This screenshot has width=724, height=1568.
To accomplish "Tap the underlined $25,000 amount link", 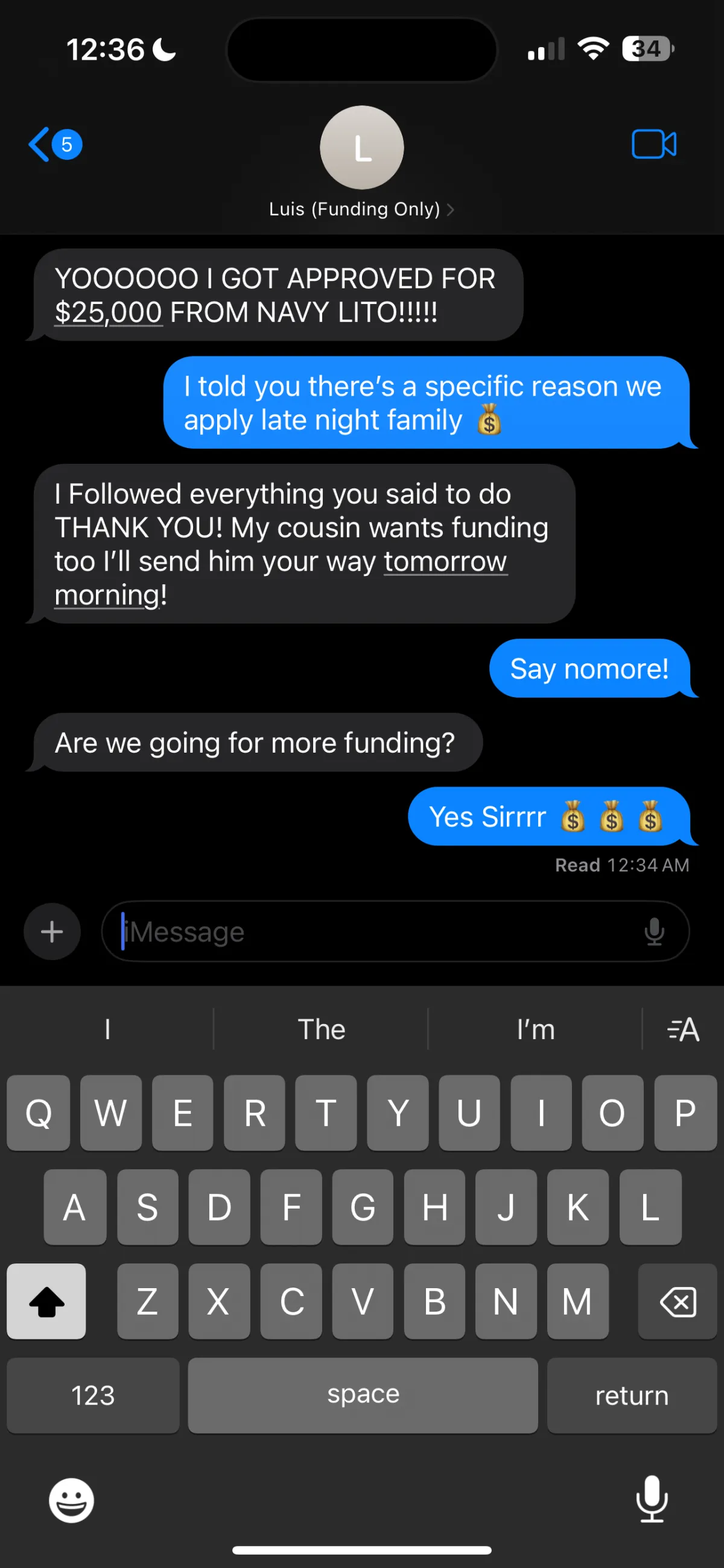I will [x=109, y=313].
